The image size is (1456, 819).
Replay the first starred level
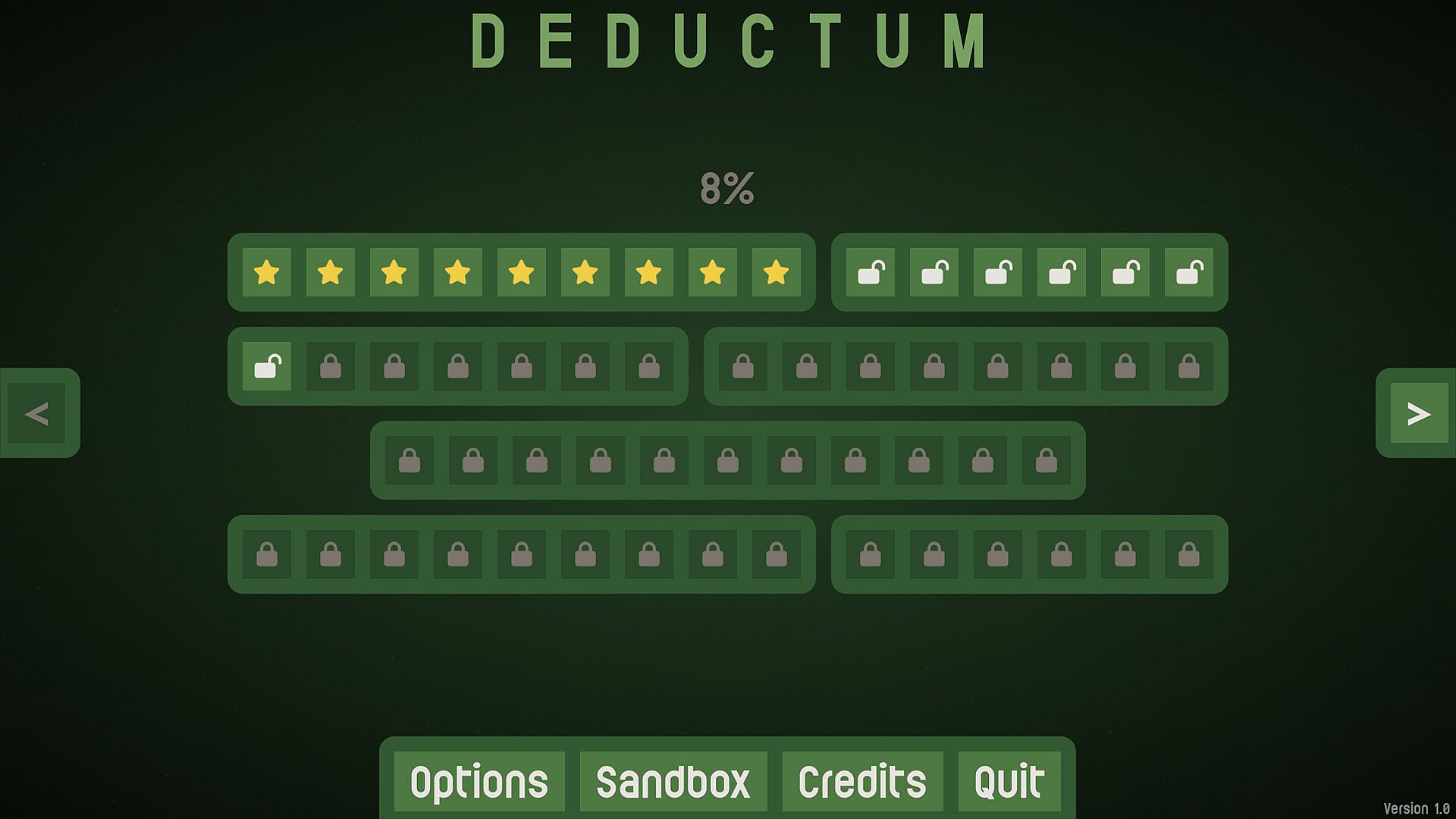click(267, 272)
